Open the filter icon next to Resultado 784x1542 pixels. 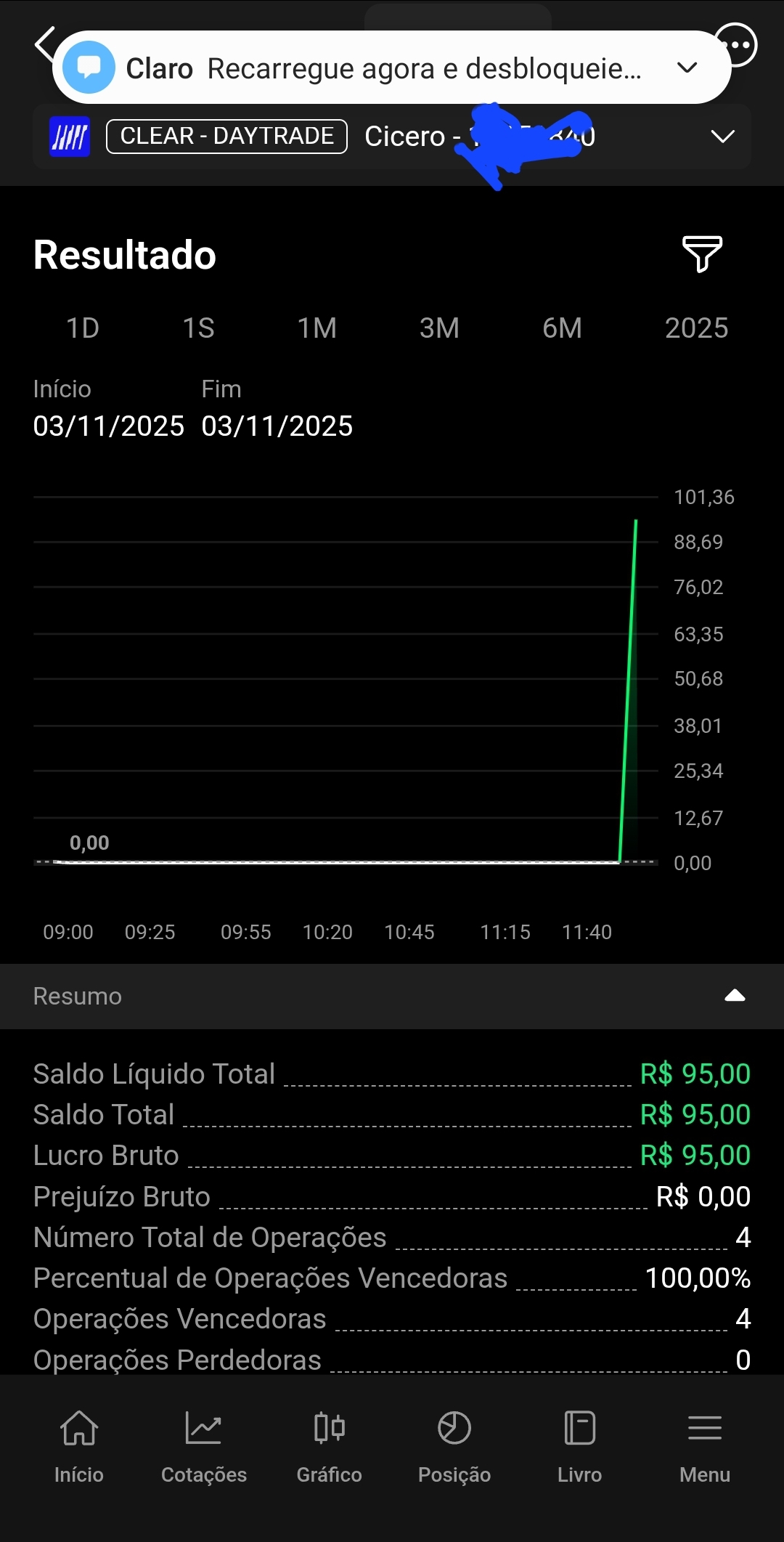click(x=701, y=254)
